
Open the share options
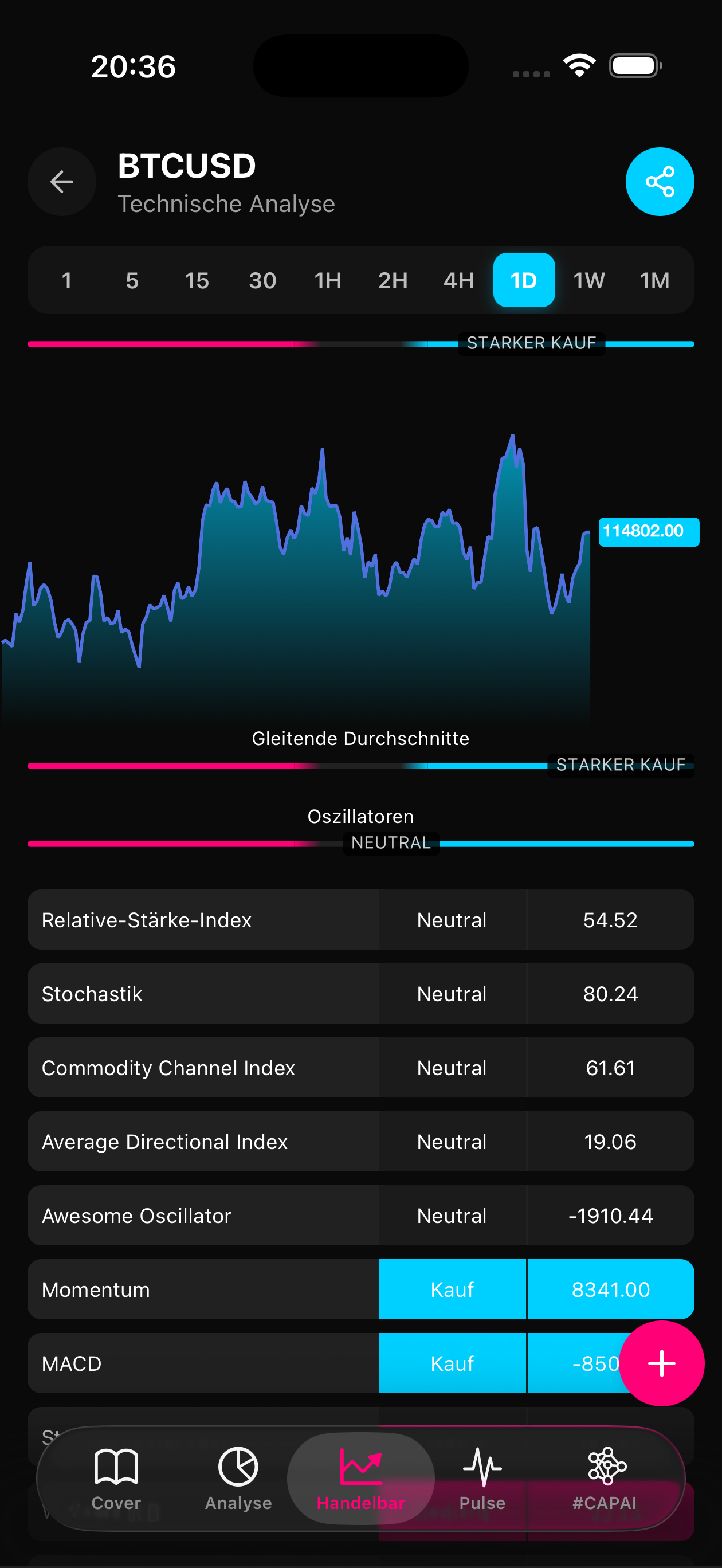[x=660, y=181]
